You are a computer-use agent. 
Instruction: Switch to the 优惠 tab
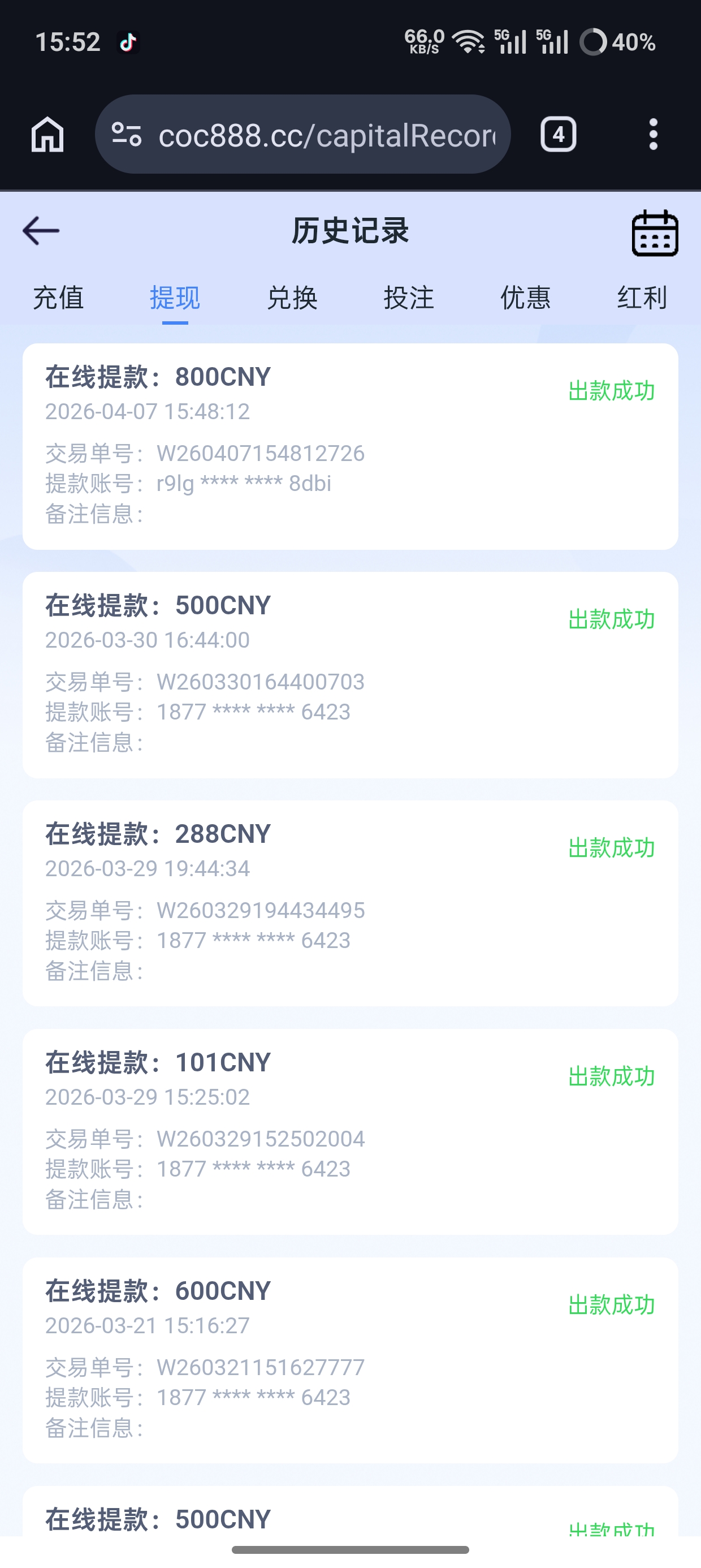526,298
